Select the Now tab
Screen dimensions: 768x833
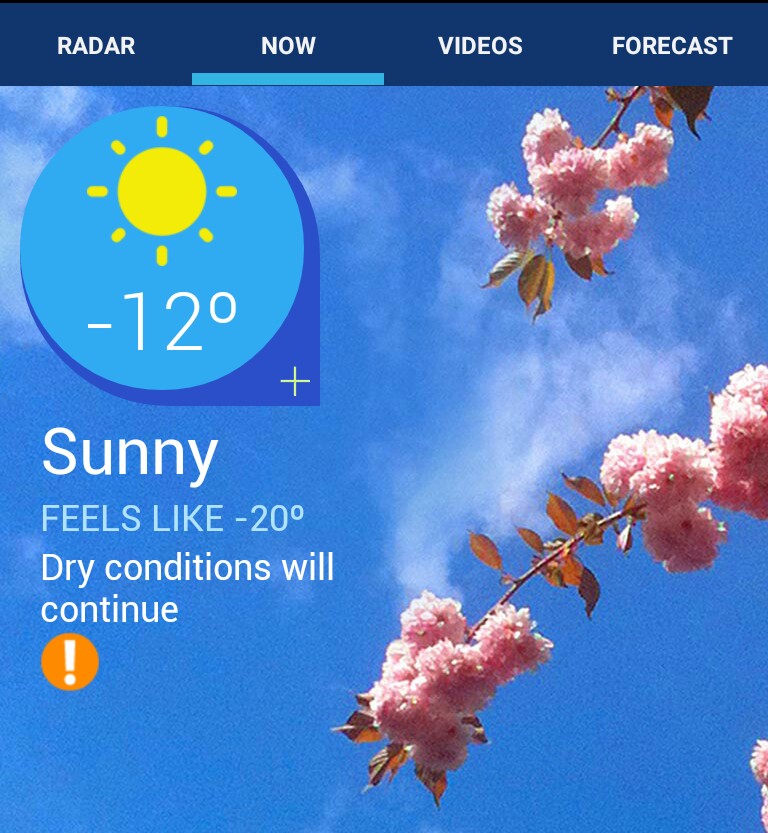coord(288,46)
